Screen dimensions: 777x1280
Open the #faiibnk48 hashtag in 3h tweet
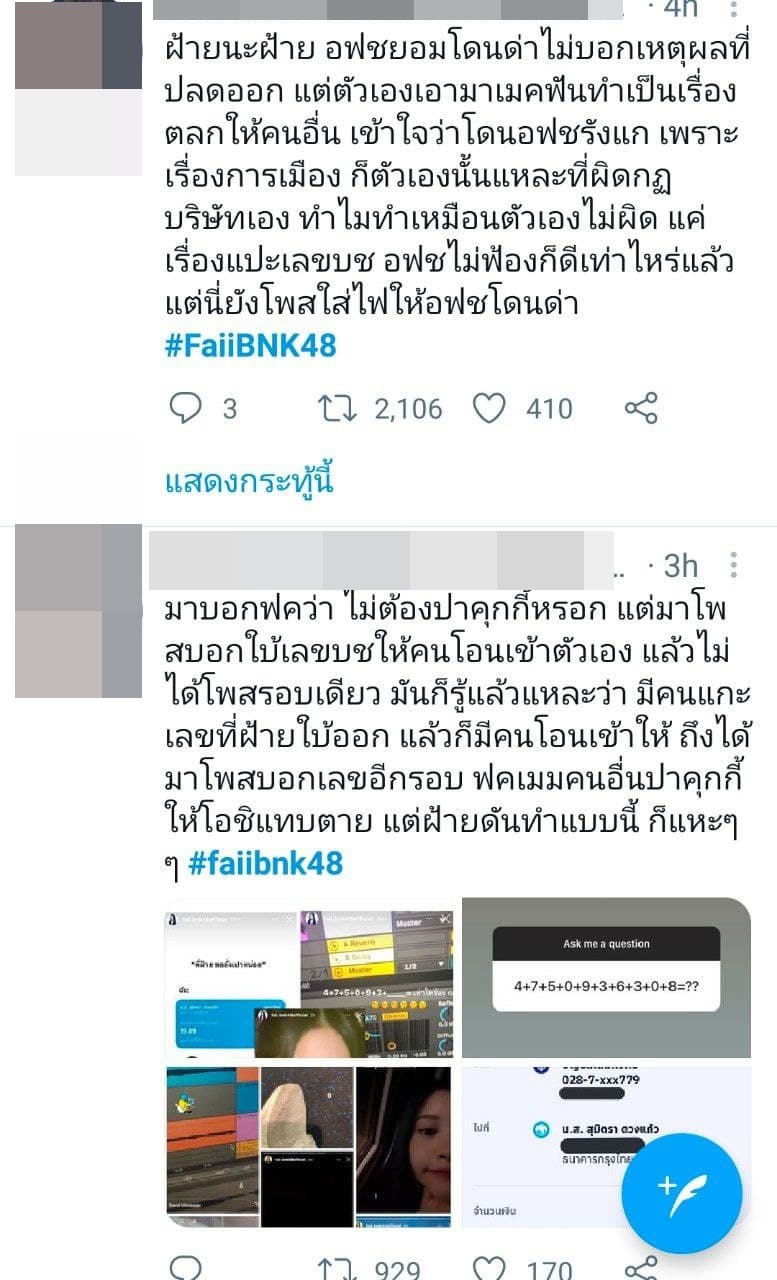point(265,863)
